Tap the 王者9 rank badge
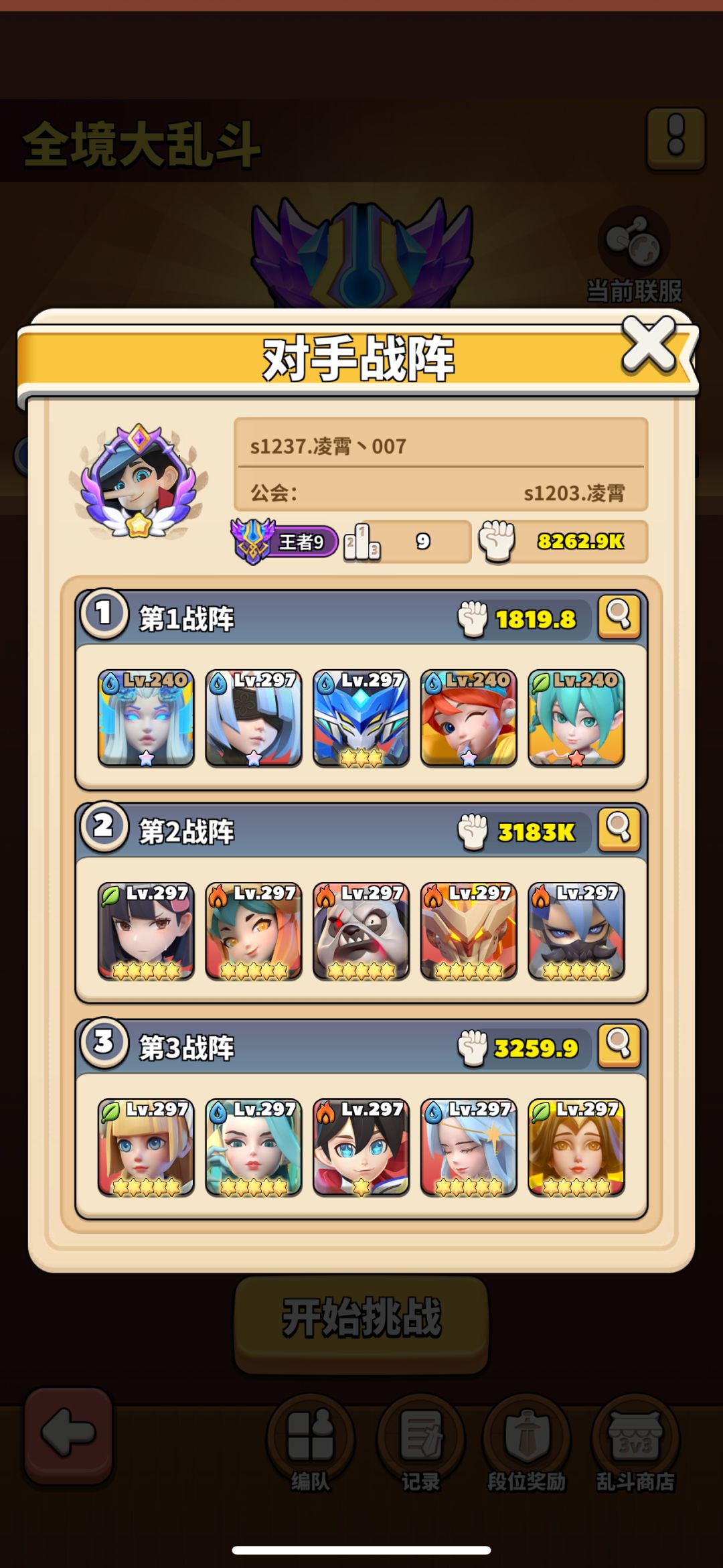The width and height of the screenshot is (723, 1568). (x=289, y=541)
